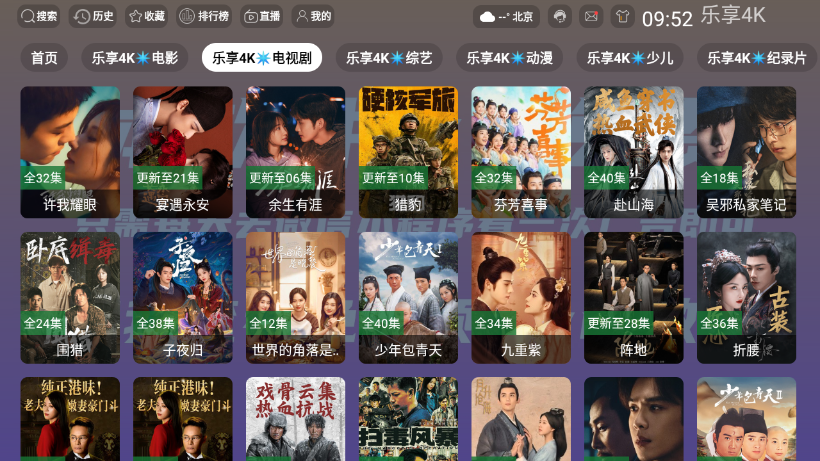Open the show 赴山海
The height and width of the screenshot is (461, 820).
[x=634, y=152]
